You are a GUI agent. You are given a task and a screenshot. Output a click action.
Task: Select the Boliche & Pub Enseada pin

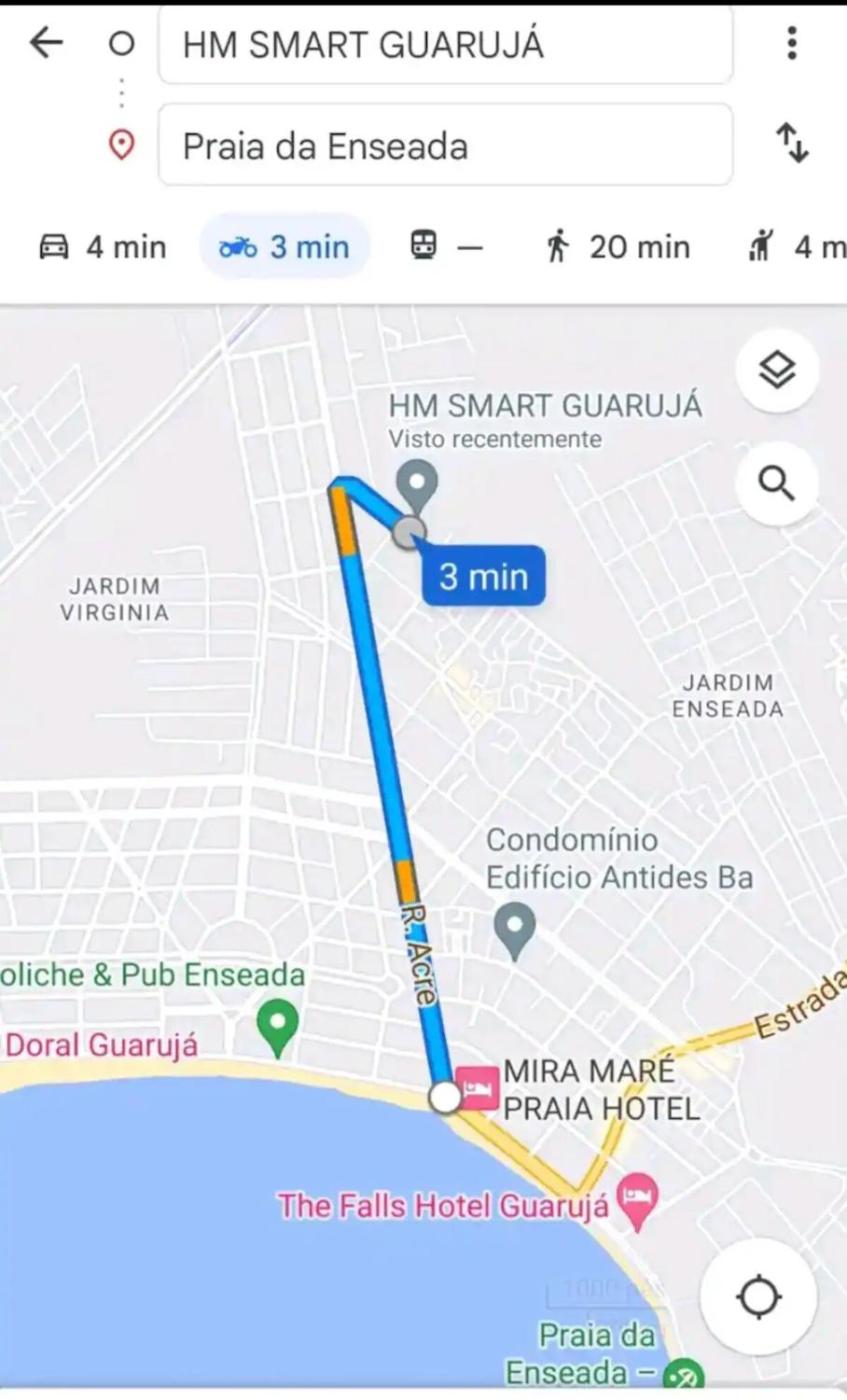[x=278, y=1024]
